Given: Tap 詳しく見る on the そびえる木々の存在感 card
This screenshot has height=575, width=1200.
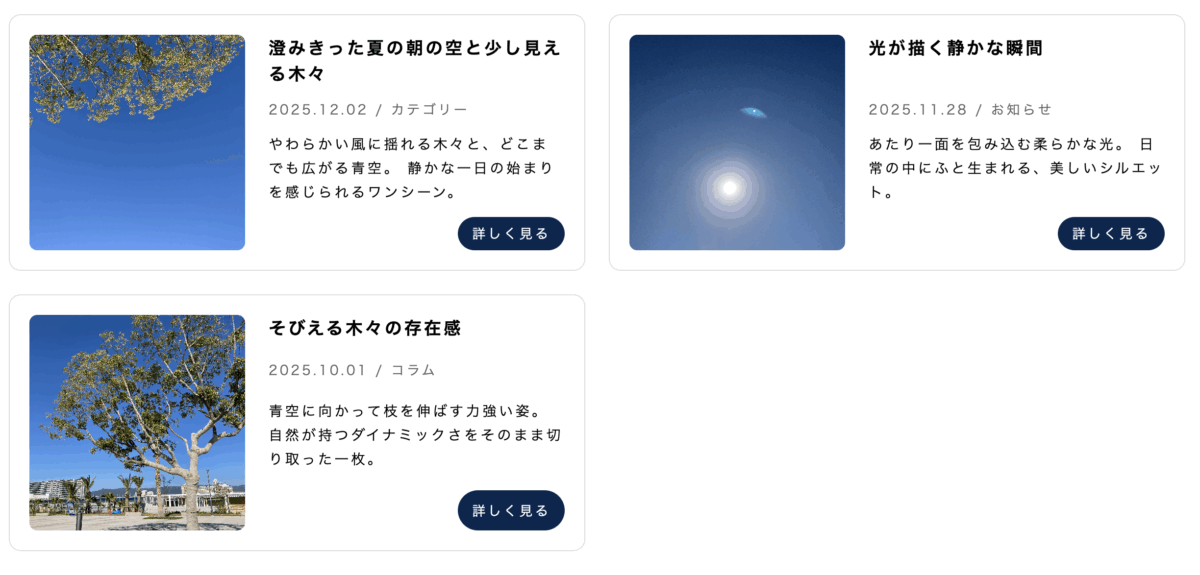Looking at the screenshot, I should [x=510, y=510].
